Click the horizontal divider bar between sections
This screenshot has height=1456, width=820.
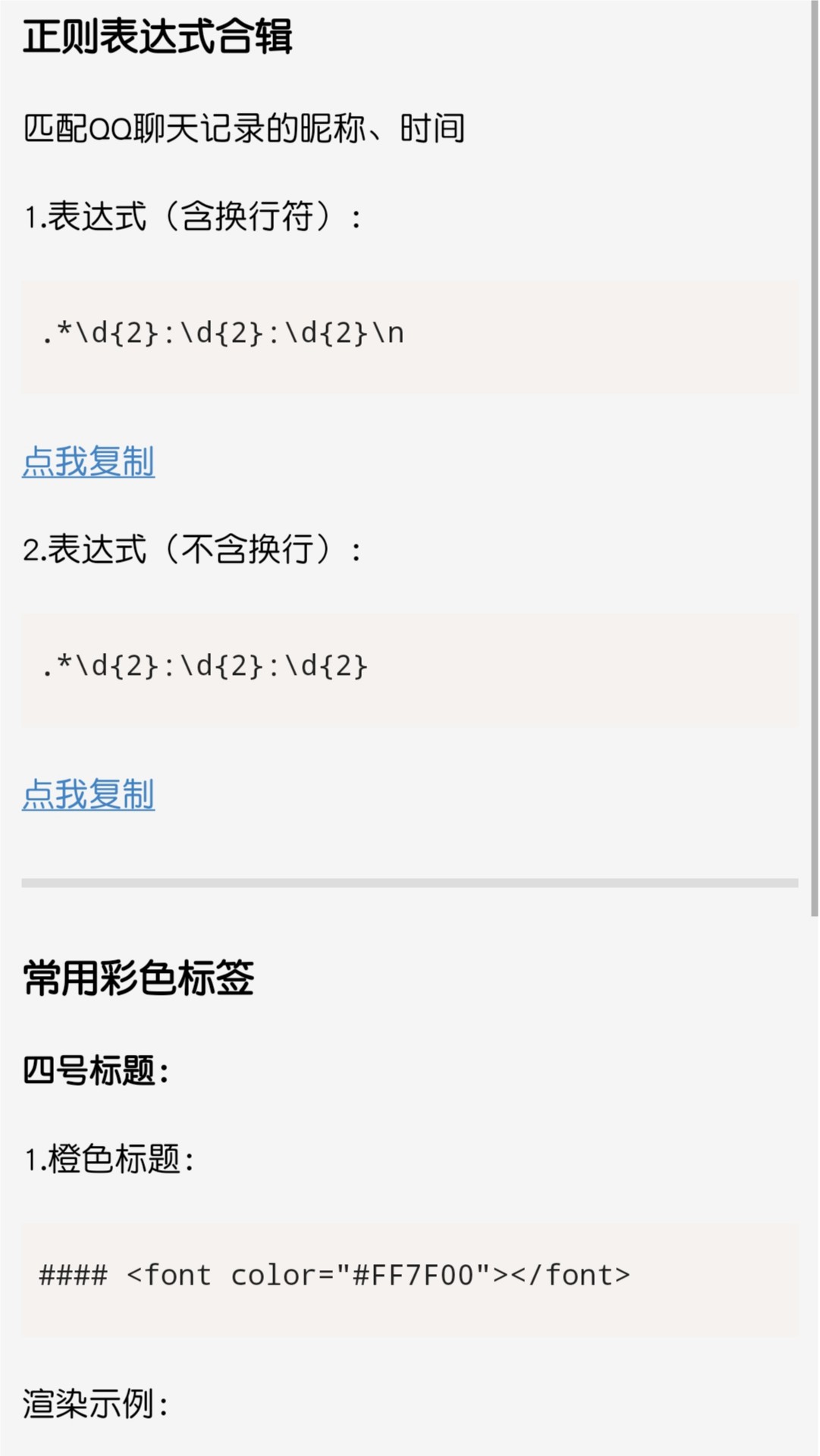click(x=410, y=883)
